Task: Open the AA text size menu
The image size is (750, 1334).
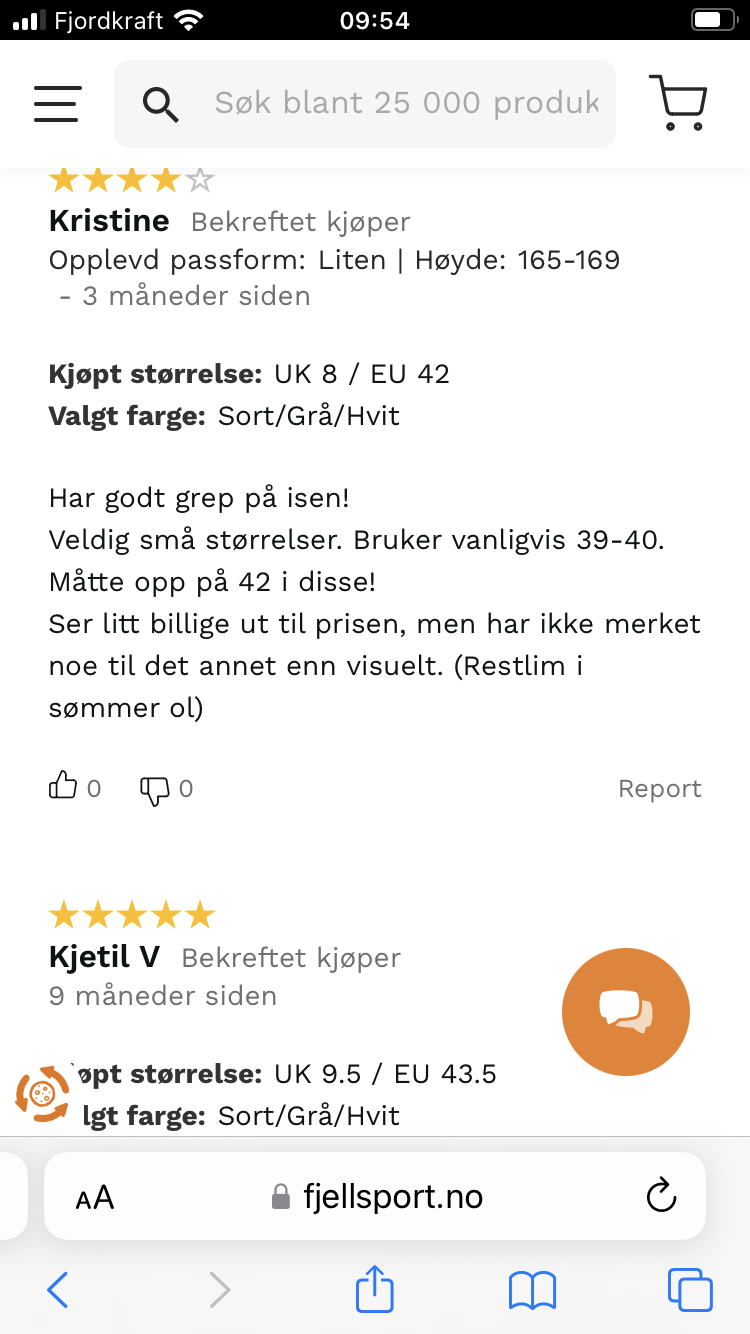Action: [95, 1196]
